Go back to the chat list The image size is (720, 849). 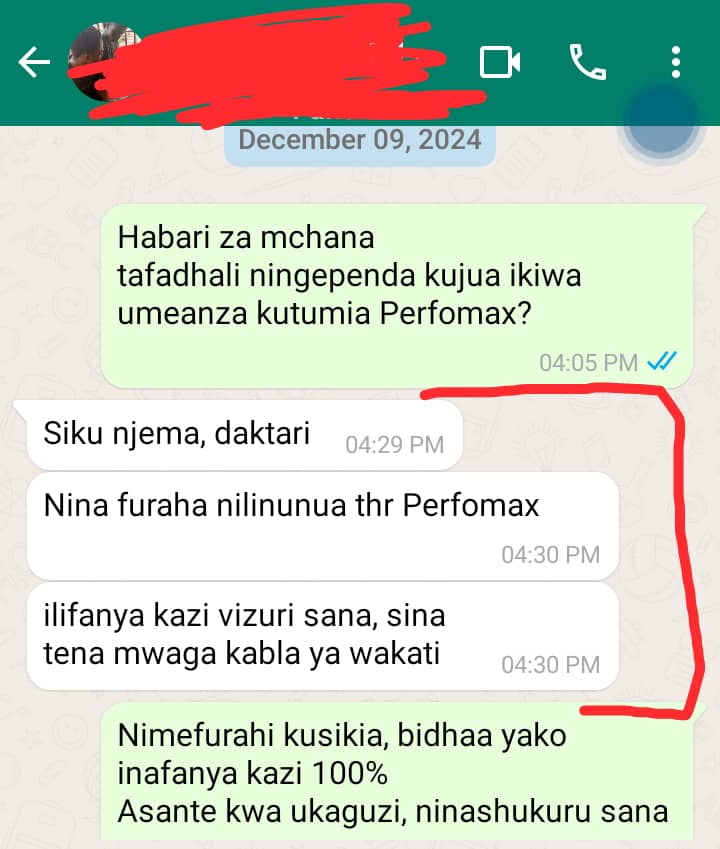click(x=34, y=63)
